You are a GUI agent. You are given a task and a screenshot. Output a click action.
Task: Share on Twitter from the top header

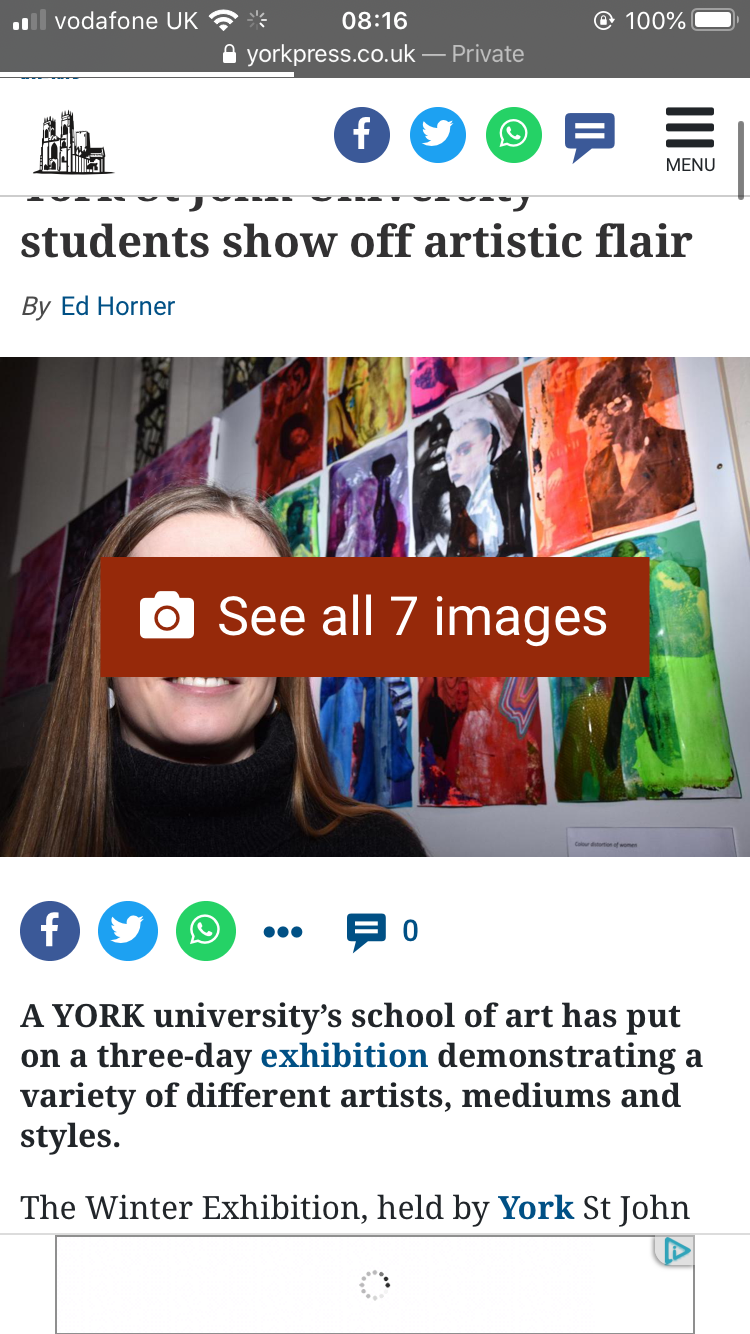pos(437,134)
